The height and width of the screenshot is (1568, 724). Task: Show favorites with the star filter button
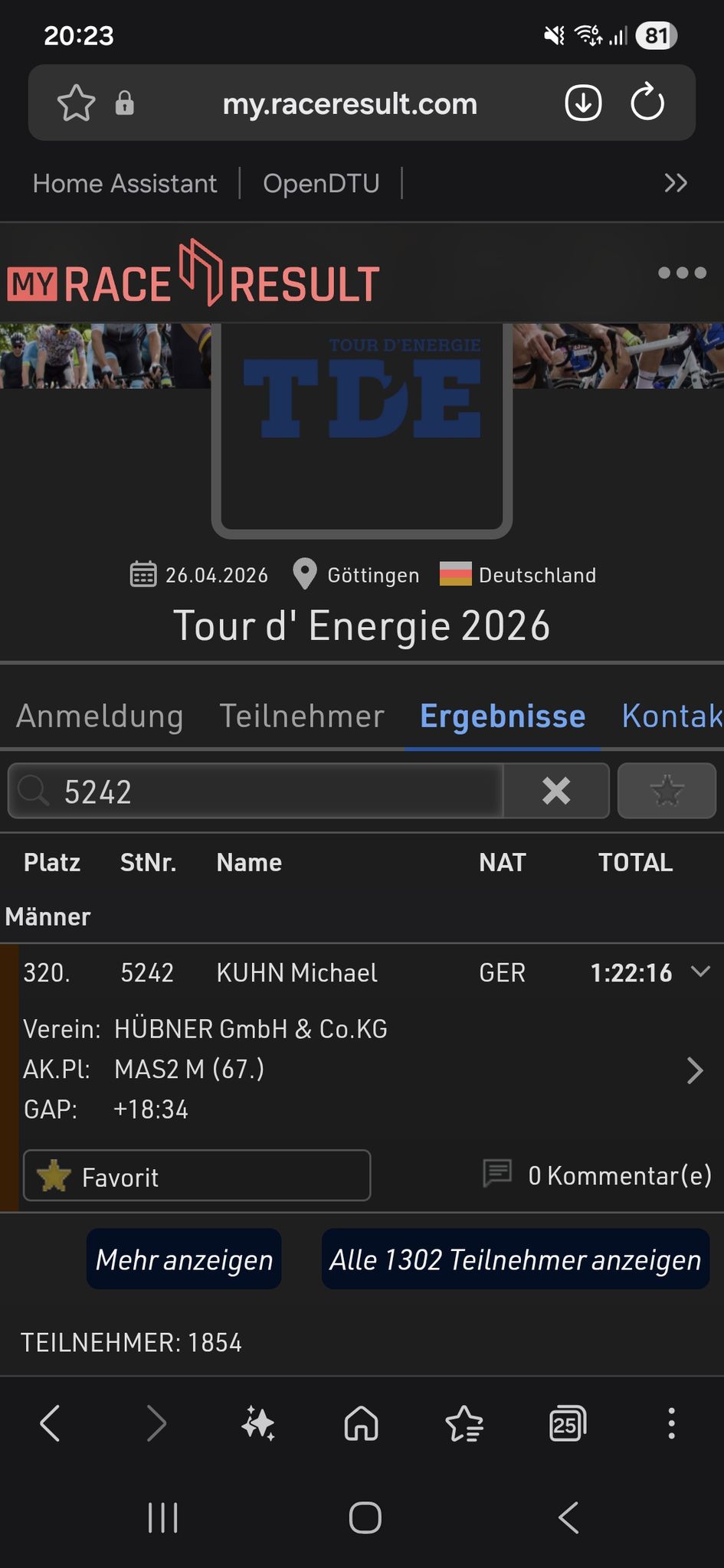[x=667, y=791]
